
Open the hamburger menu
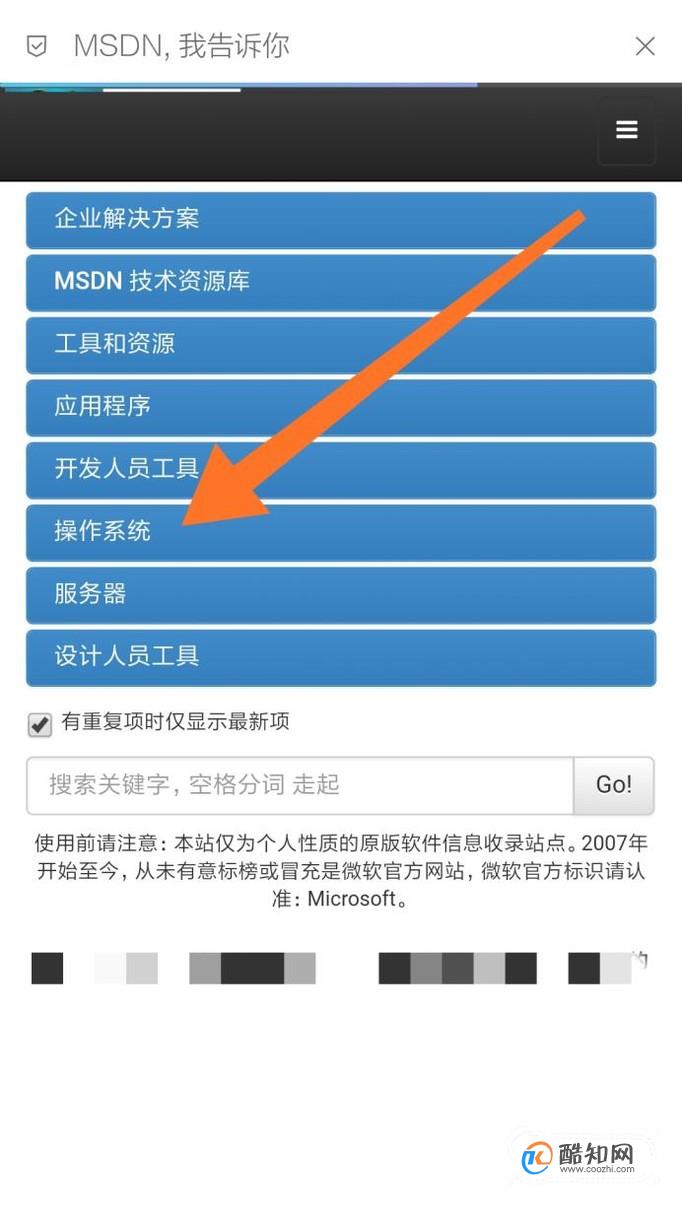coord(627,131)
